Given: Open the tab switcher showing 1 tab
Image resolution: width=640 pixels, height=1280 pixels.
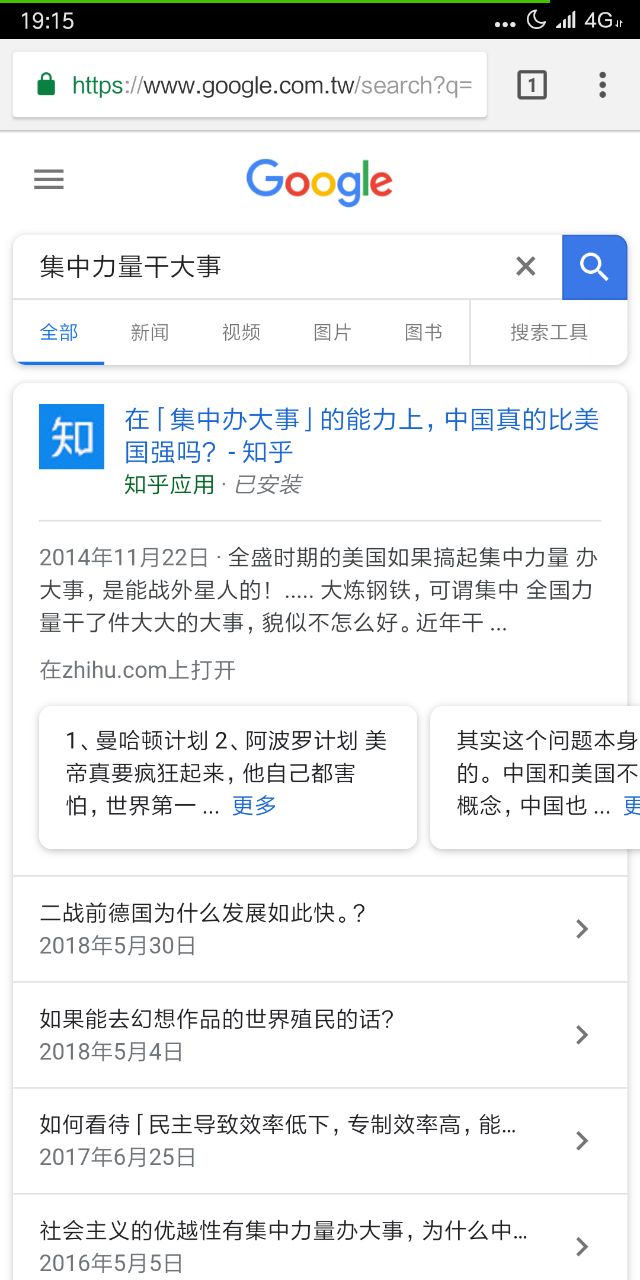Looking at the screenshot, I should (532, 85).
